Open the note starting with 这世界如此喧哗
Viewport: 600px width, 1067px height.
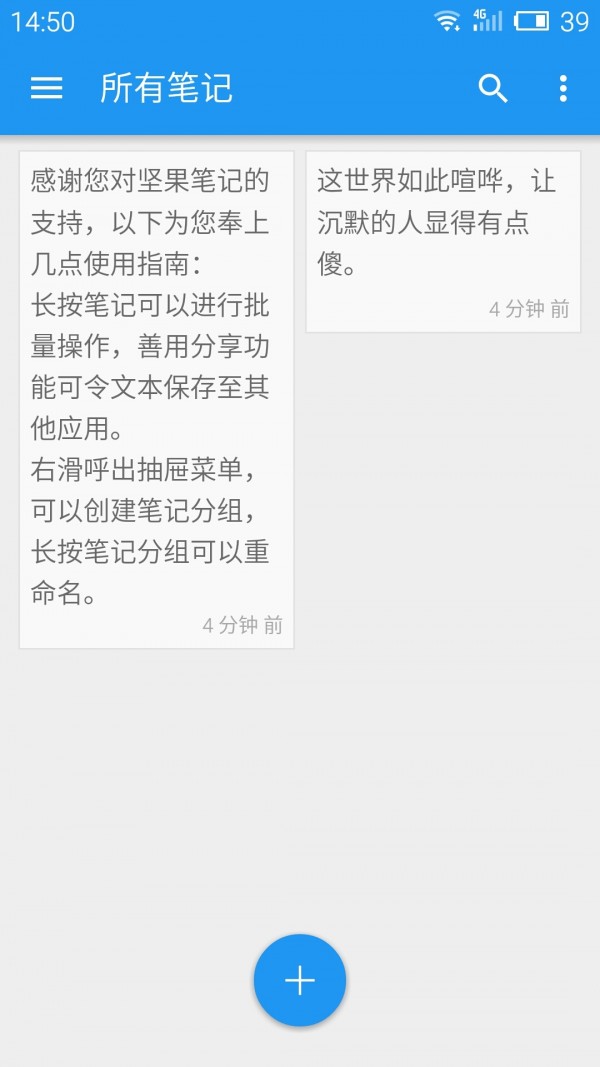coord(443,242)
